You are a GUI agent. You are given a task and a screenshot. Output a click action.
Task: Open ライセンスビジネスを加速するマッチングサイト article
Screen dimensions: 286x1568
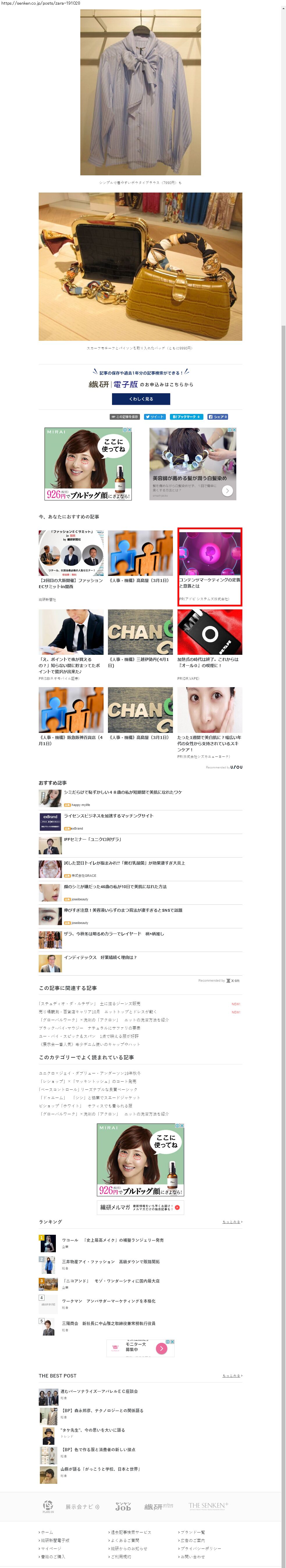[x=108, y=816]
